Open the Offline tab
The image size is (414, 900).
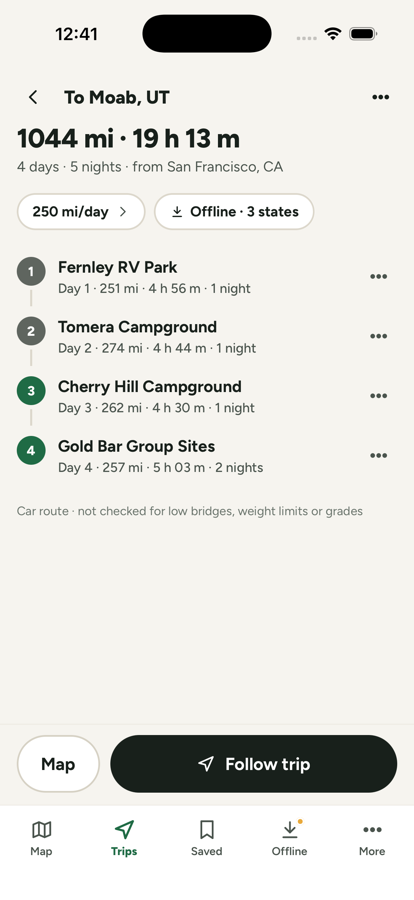(289, 838)
